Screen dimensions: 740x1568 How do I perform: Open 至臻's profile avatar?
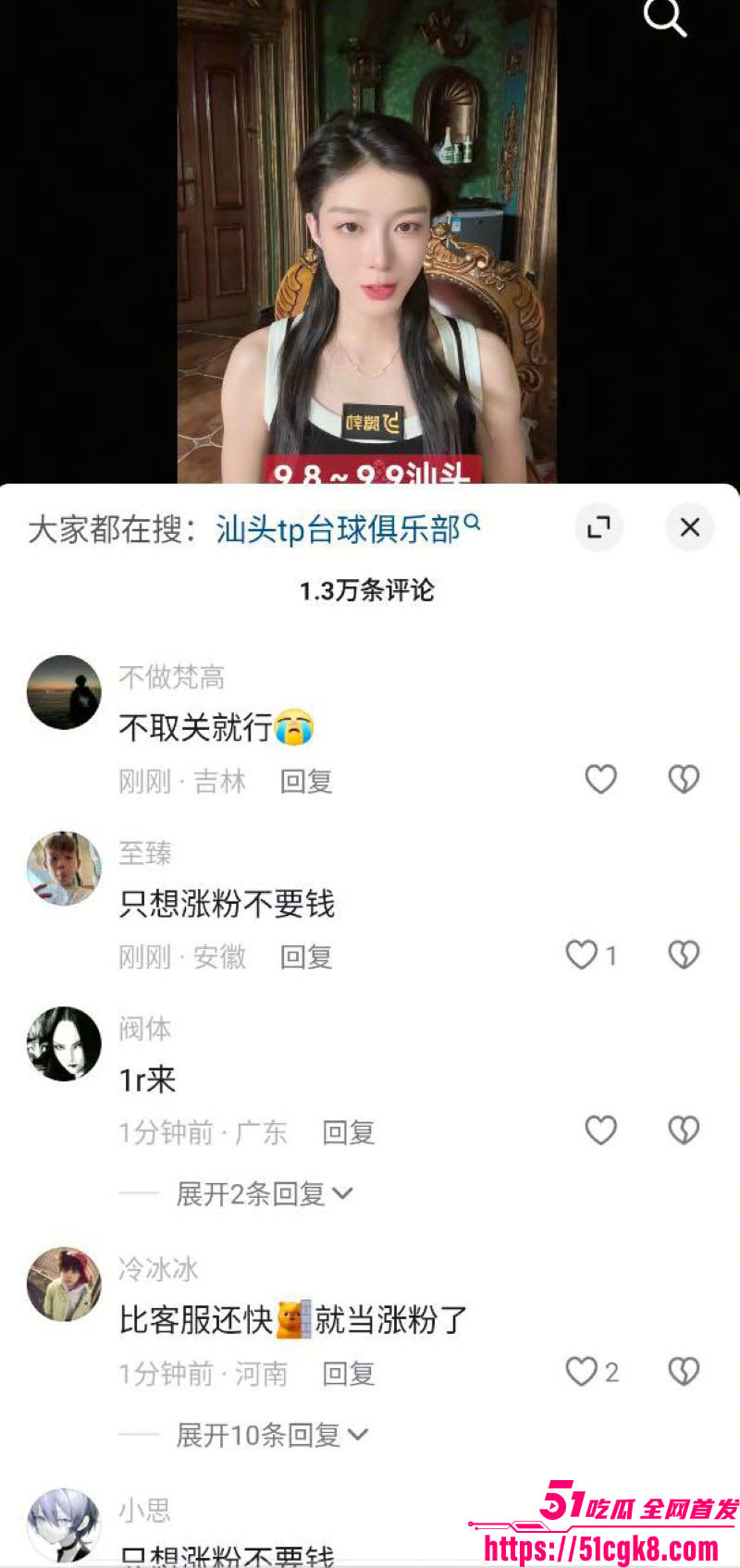[63, 868]
